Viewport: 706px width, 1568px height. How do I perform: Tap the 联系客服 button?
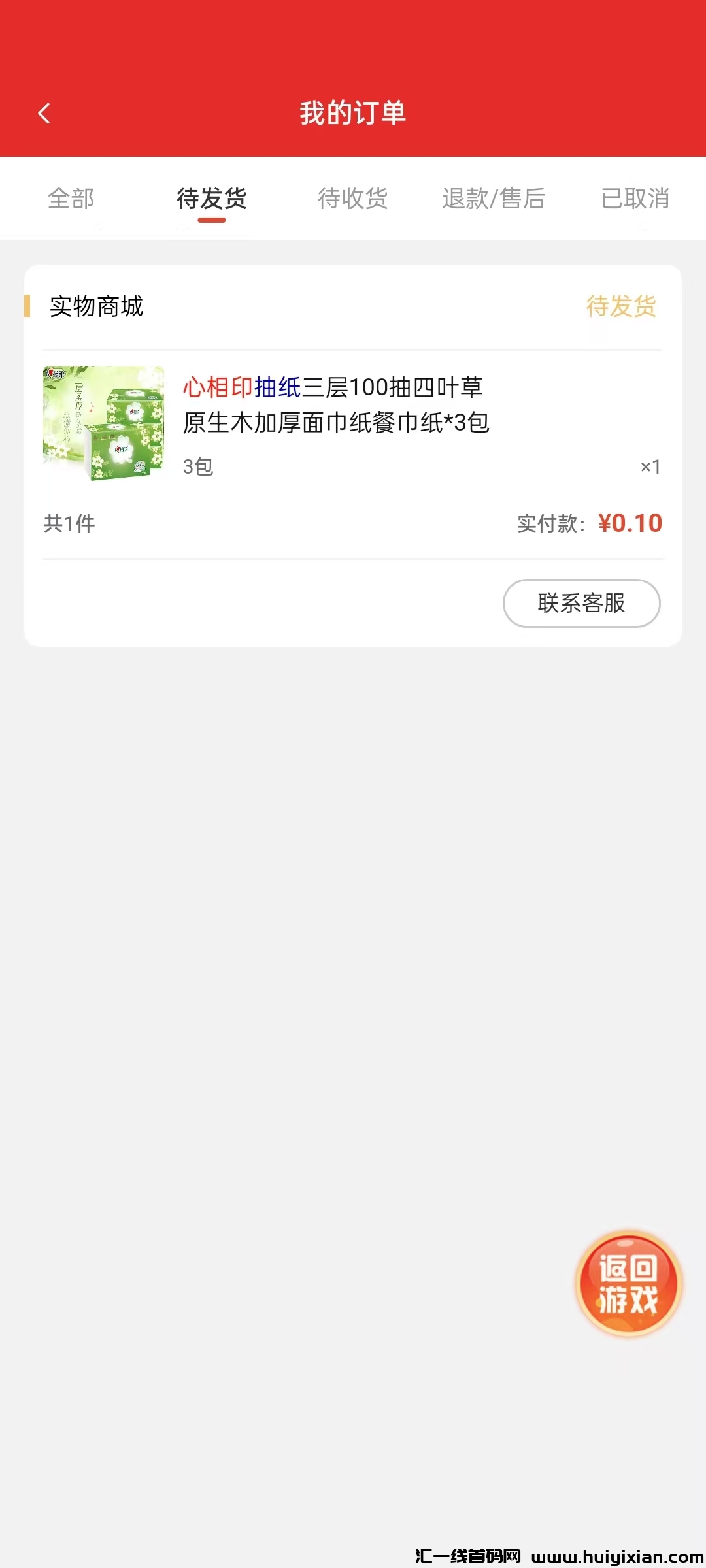pyautogui.click(x=581, y=603)
